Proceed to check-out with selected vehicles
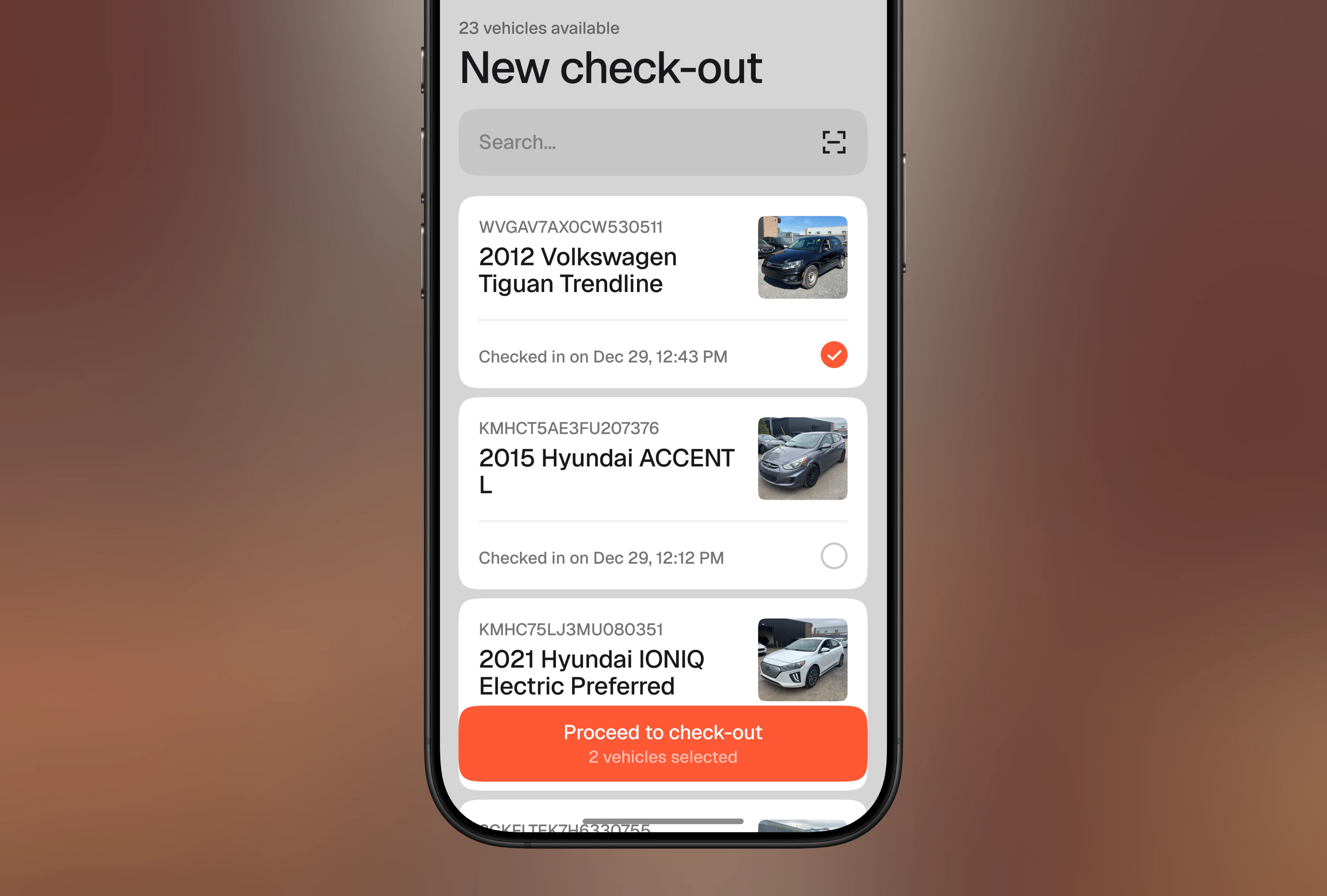This screenshot has width=1327, height=896. [662, 743]
